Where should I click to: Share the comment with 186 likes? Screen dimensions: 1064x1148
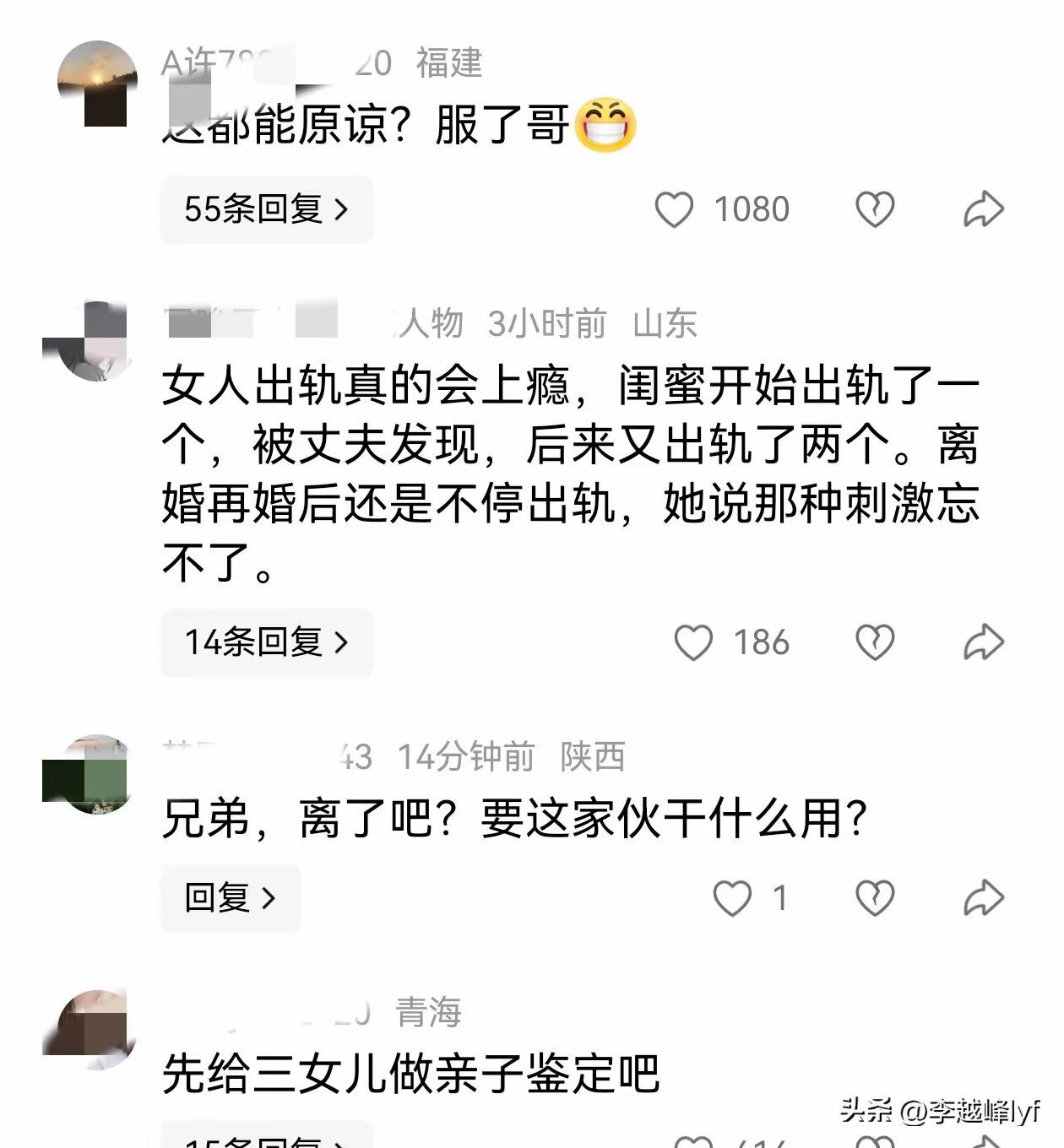pos(984,642)
